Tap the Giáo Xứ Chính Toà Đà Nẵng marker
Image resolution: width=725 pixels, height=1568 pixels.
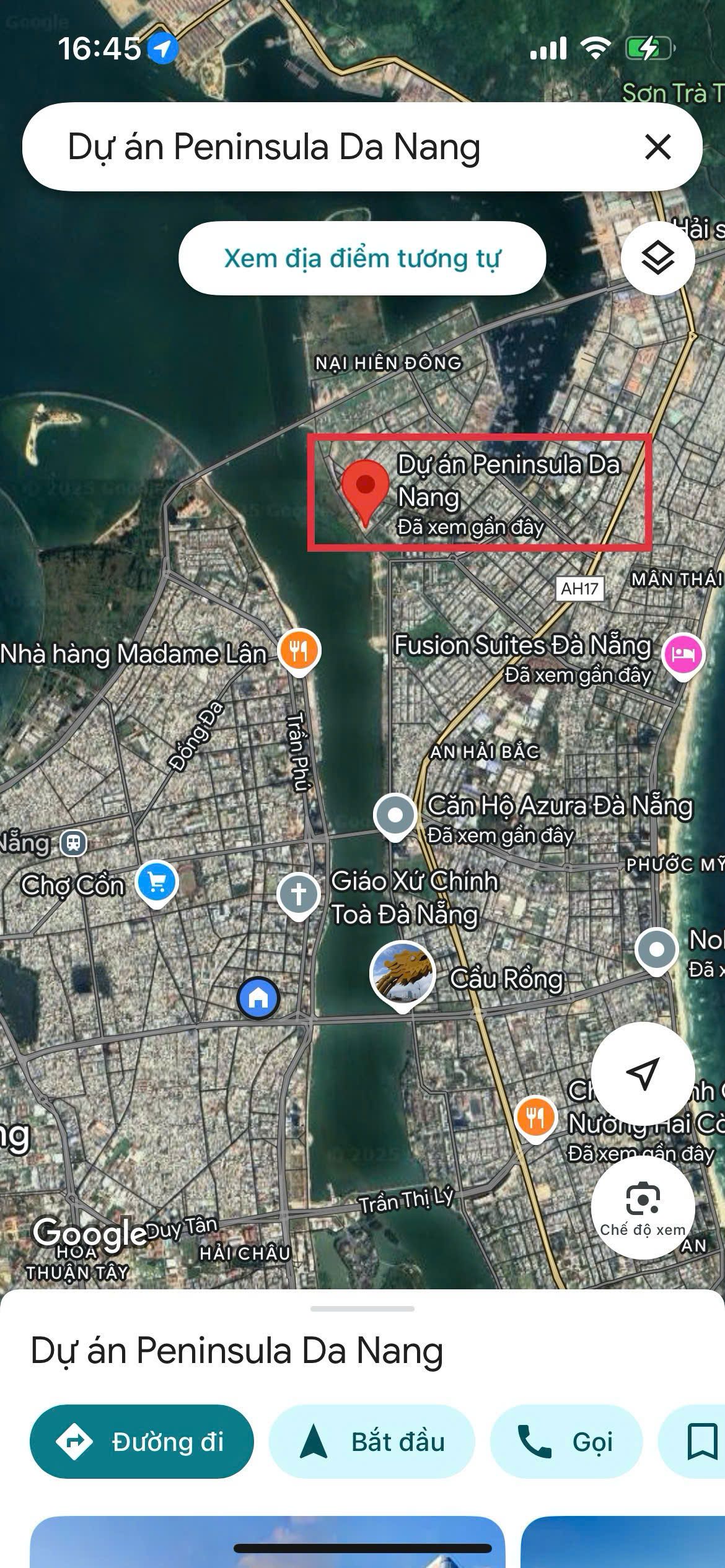(x=299, y=895)
